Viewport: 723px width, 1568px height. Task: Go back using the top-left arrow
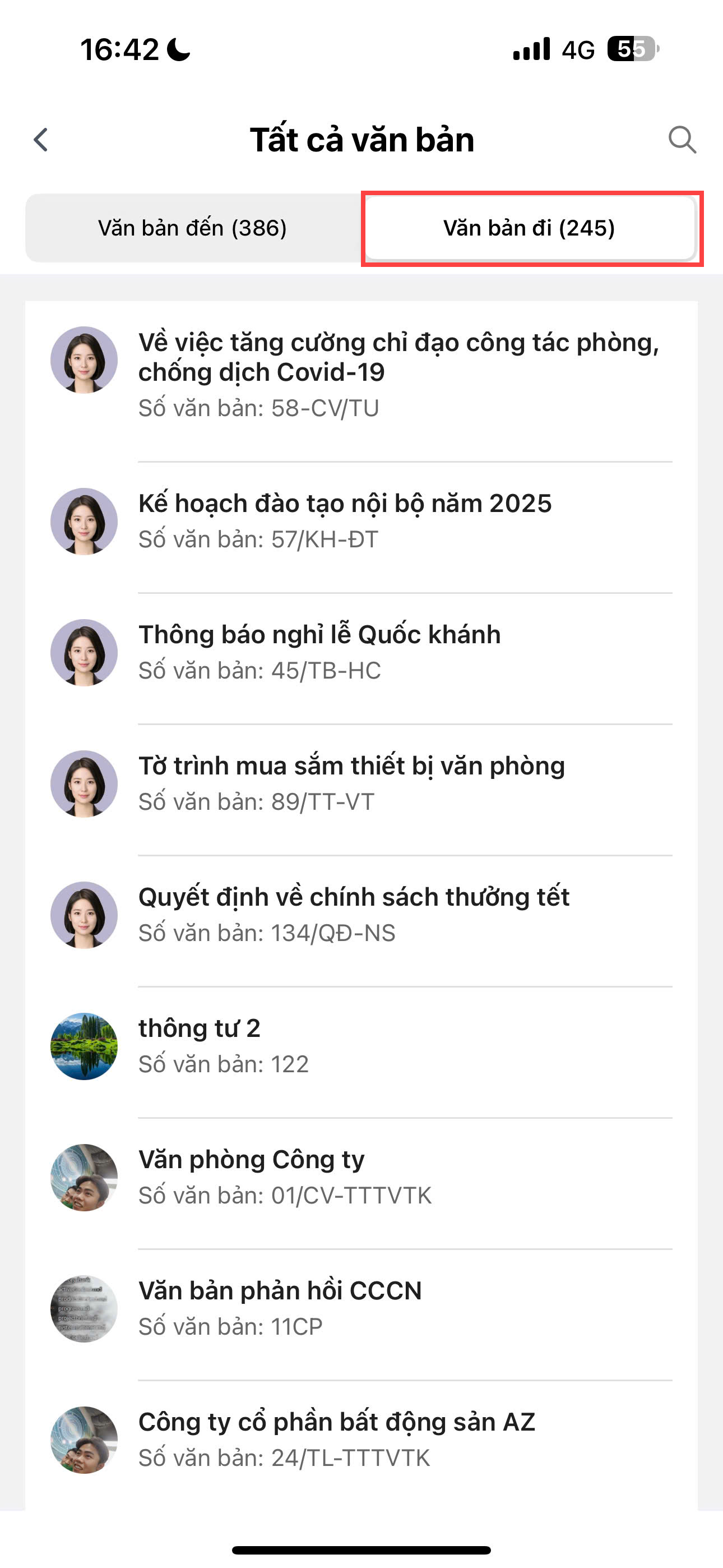41,140
